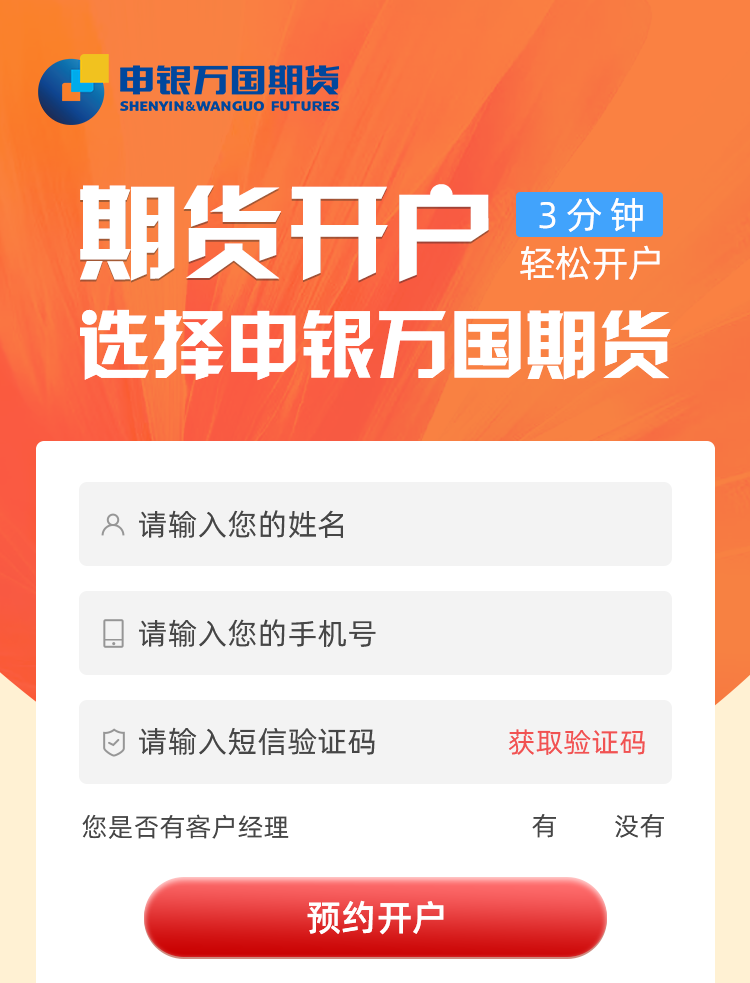This screenshot has height=983, width=750.
Task: Select 没有 for no client manager
Action: click(639, 826)
